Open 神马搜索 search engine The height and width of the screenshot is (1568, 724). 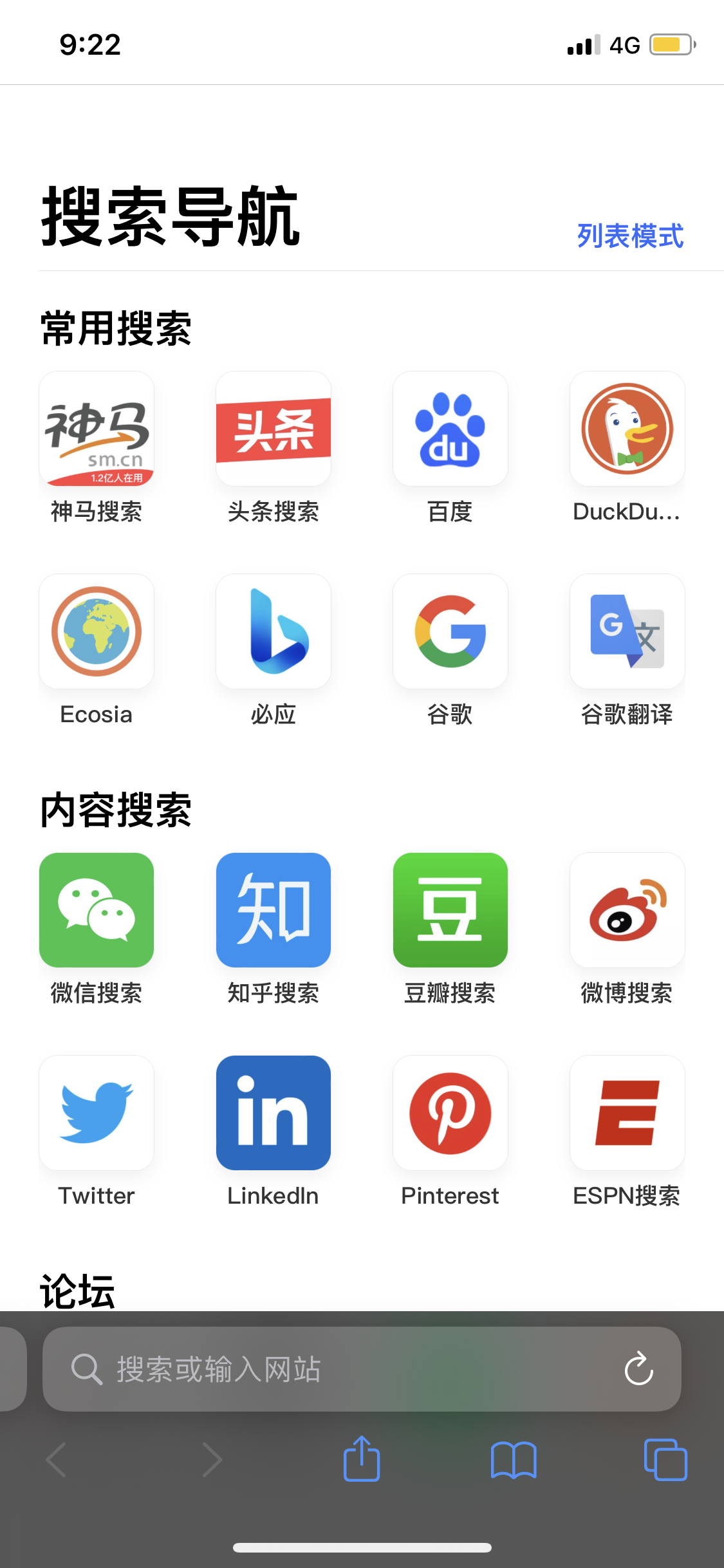pos(97,429)
